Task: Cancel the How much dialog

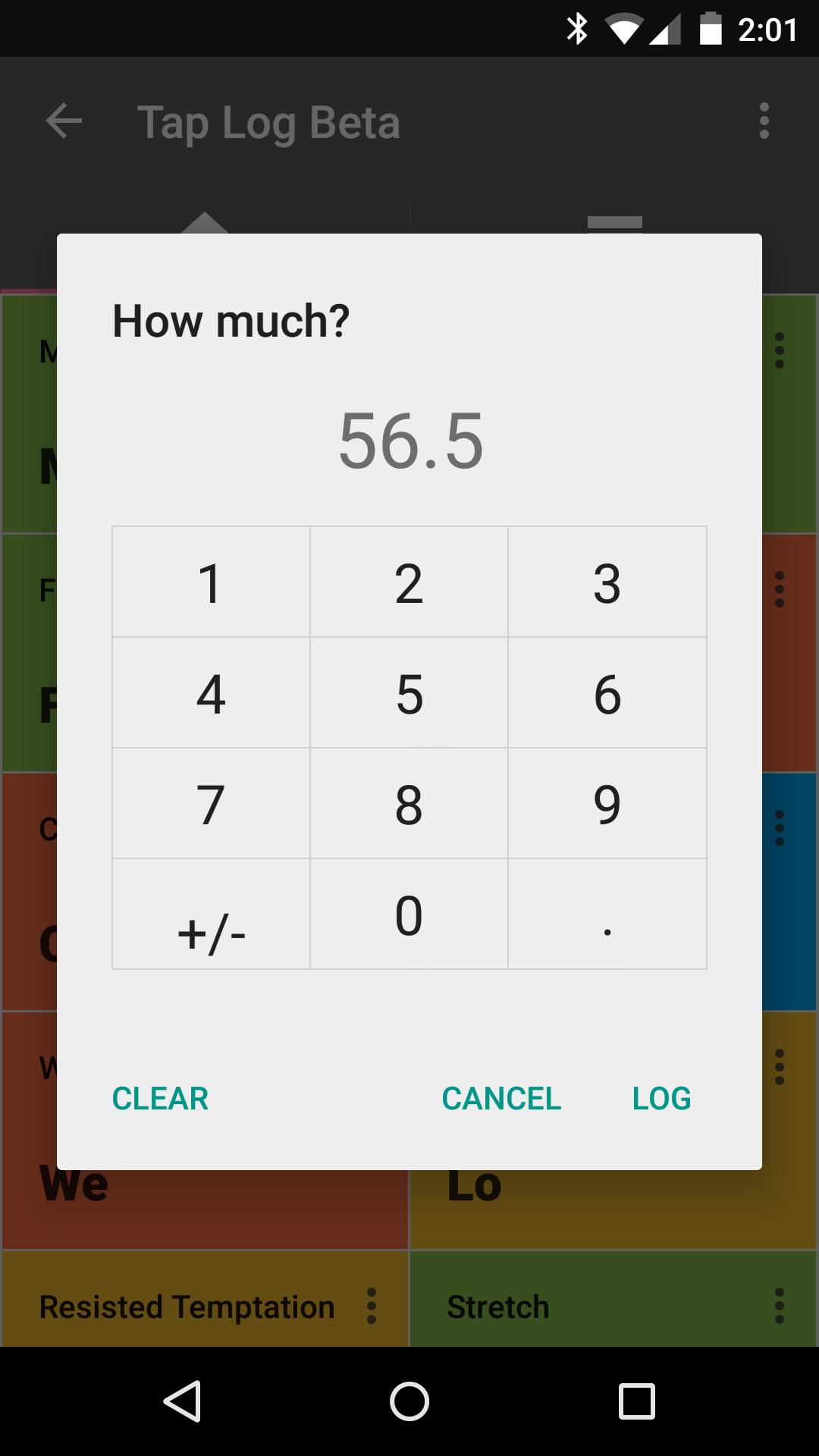Action: [x=501, y=1098]
